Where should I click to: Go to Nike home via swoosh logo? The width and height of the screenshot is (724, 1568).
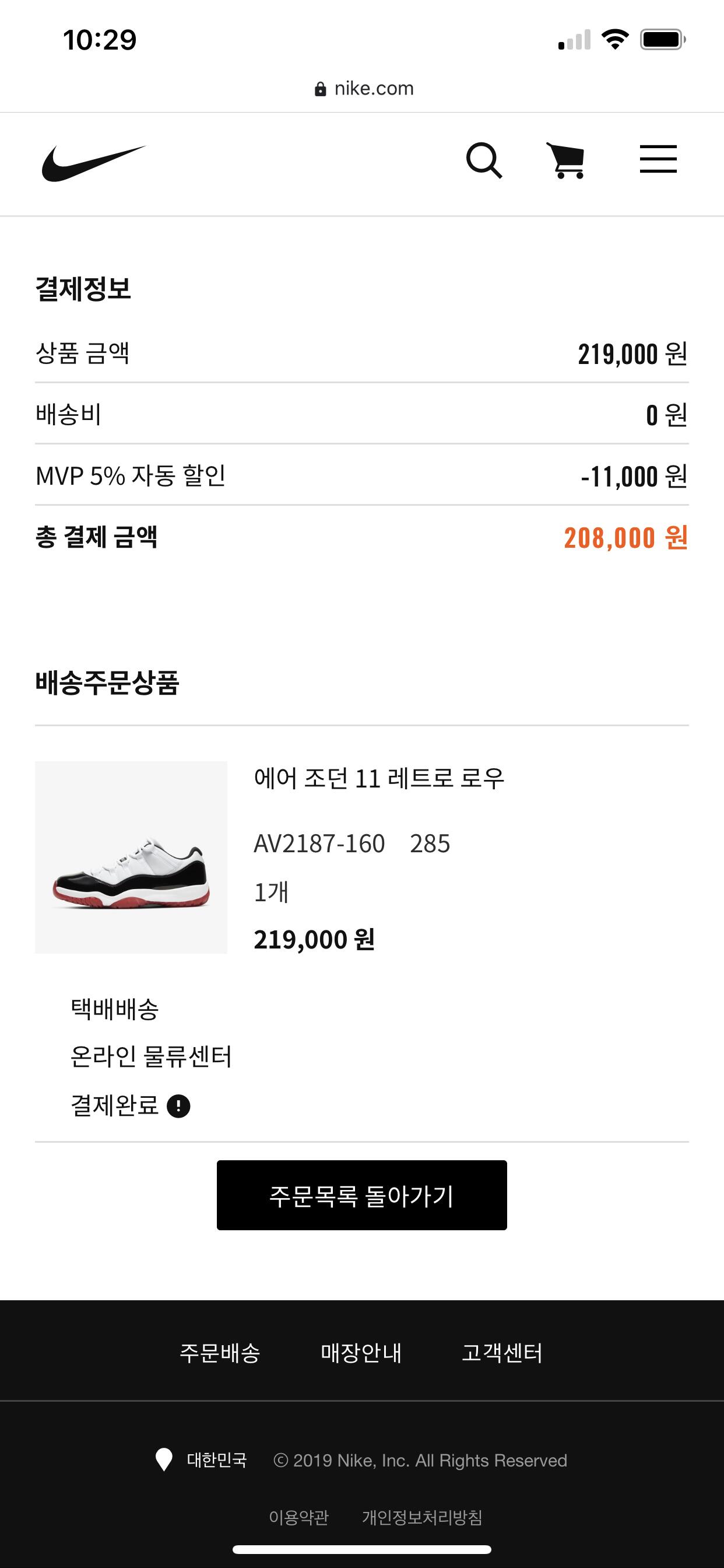94,163
